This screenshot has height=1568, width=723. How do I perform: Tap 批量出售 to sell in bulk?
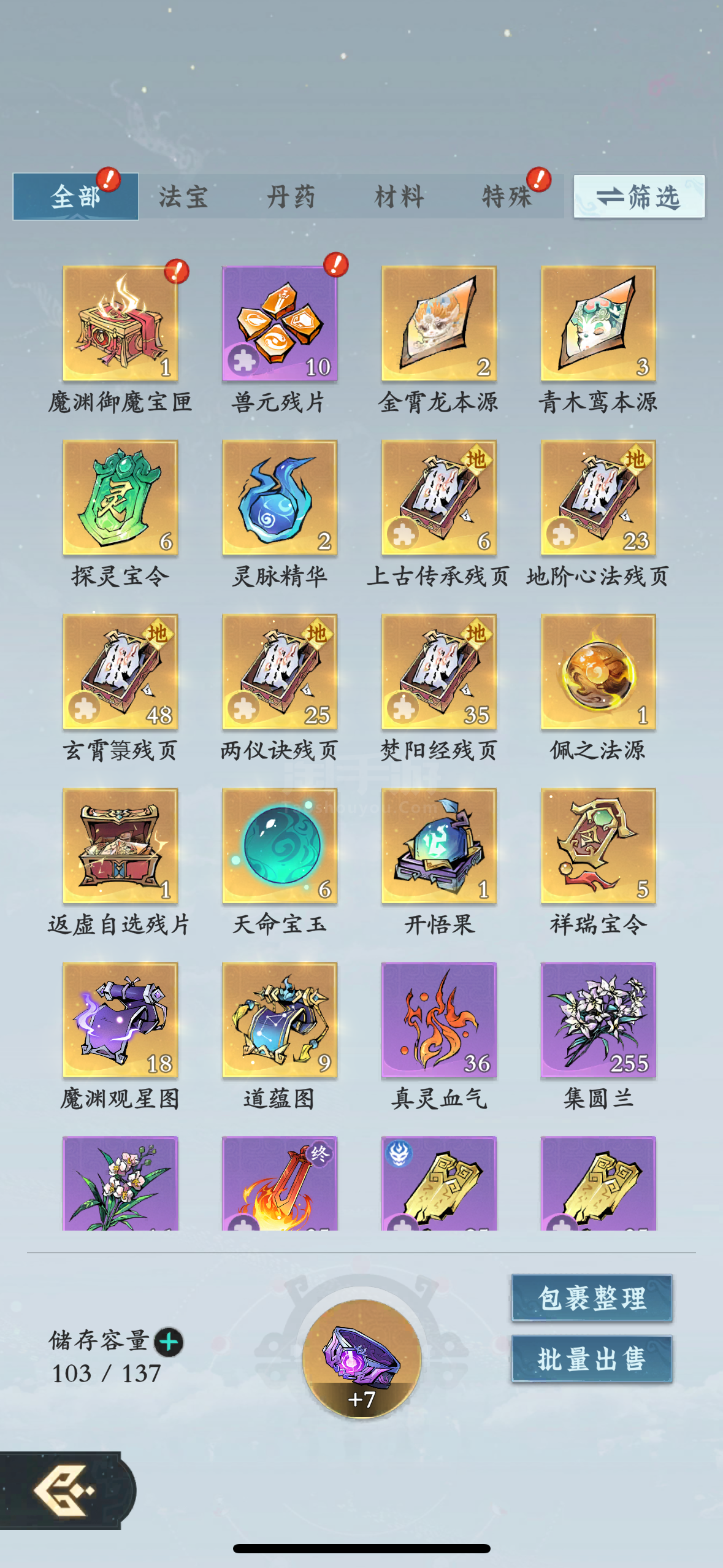coord(592,1359)
